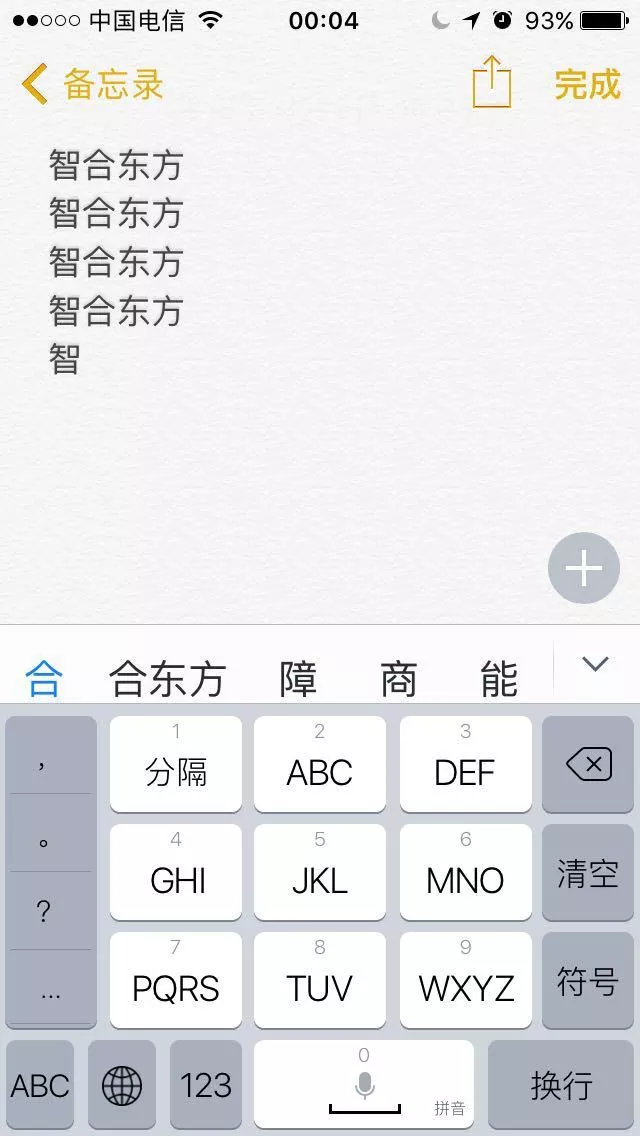Share this note
The height and width of the screenshot is (1136, 640).
[x=491, y=81]
